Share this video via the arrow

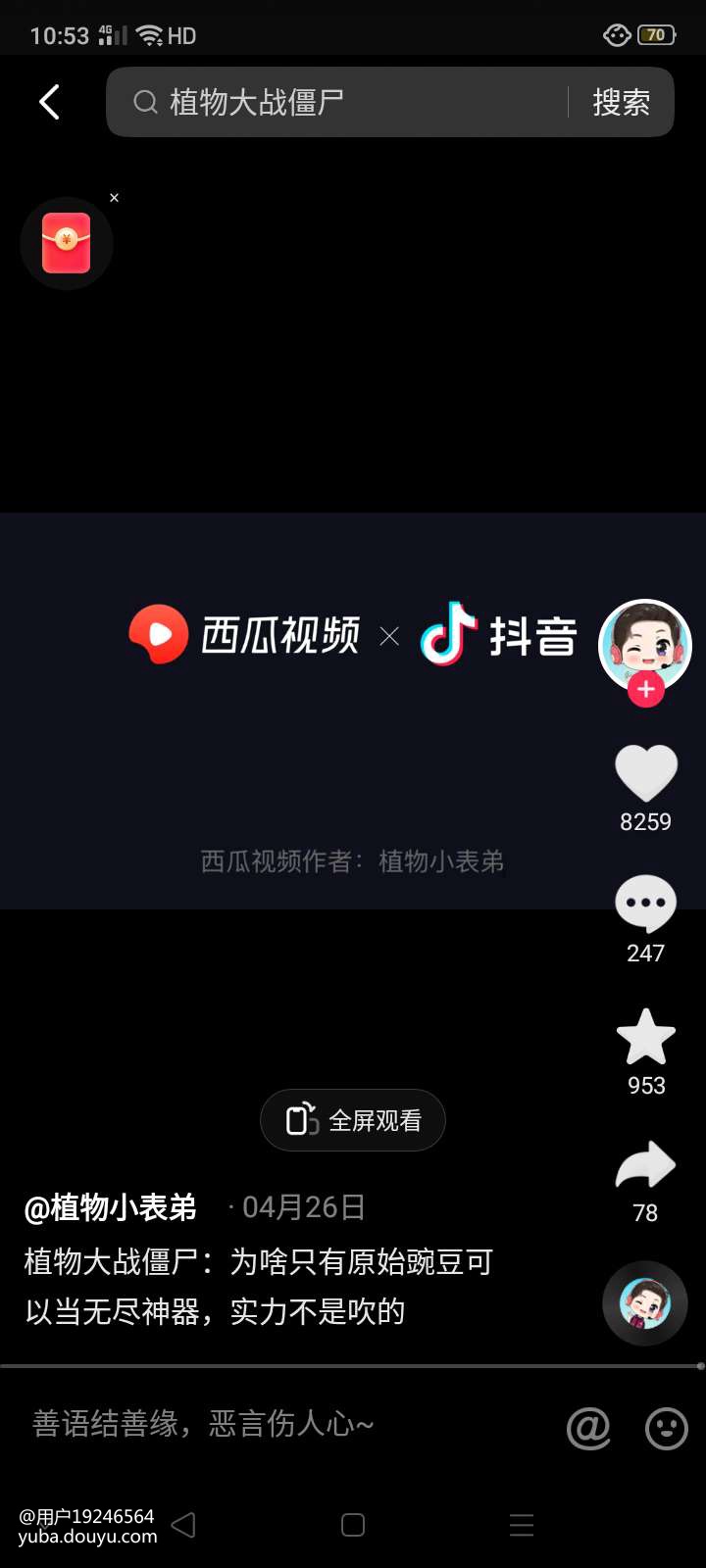tap(645, 1166)
